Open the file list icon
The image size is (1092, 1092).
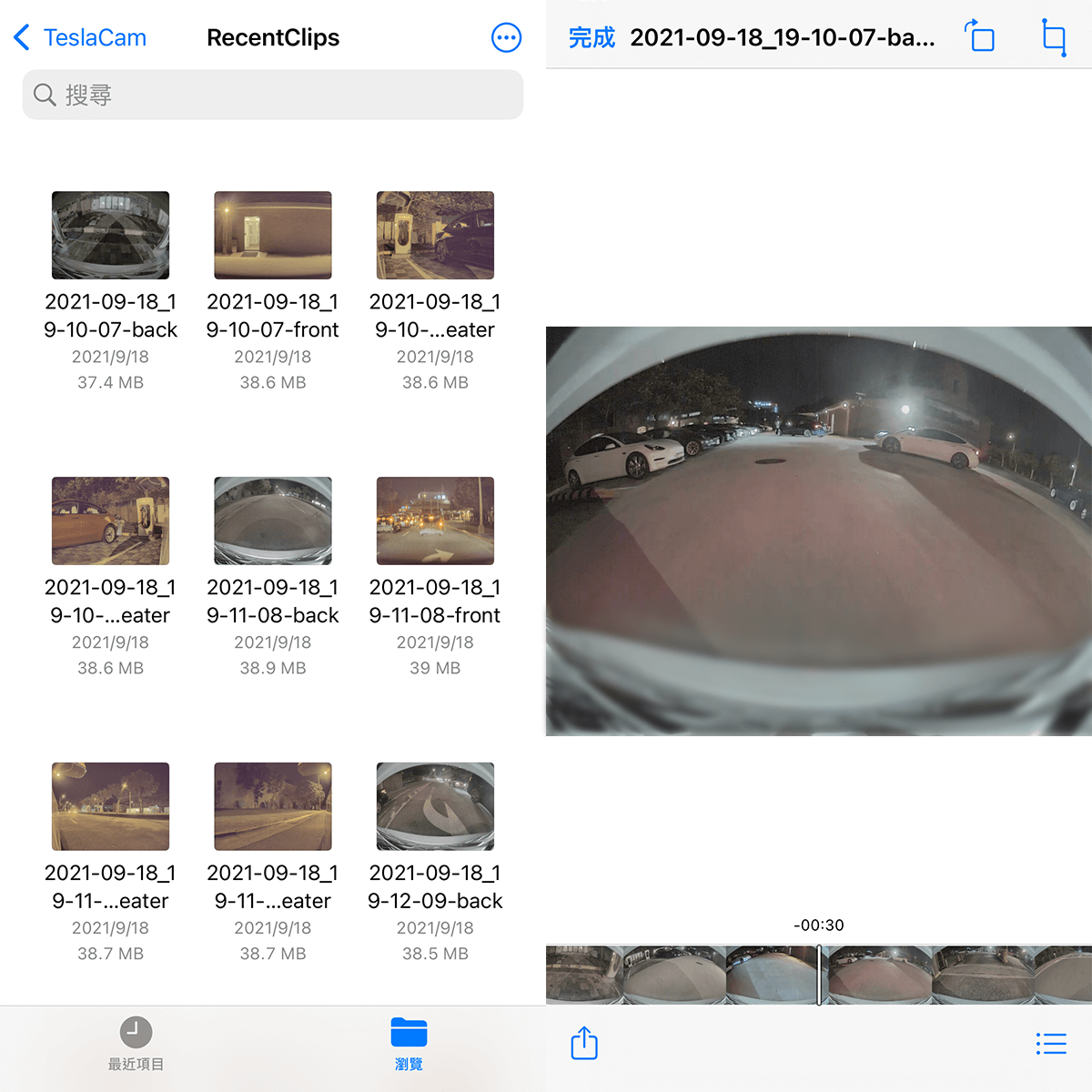(x=1051, y=1043)
